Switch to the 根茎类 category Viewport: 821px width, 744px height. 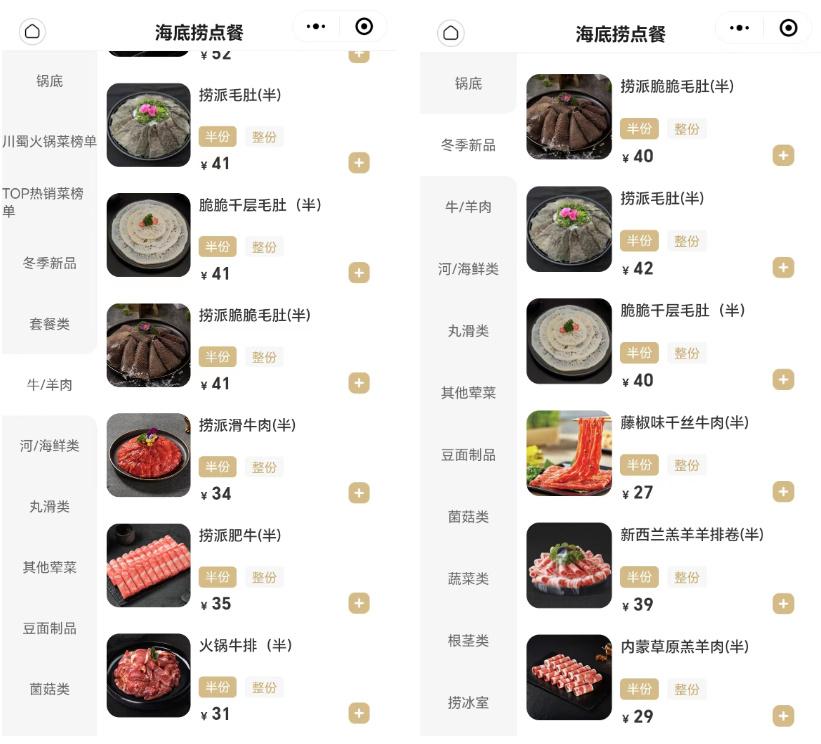click(x=468, y=641)
